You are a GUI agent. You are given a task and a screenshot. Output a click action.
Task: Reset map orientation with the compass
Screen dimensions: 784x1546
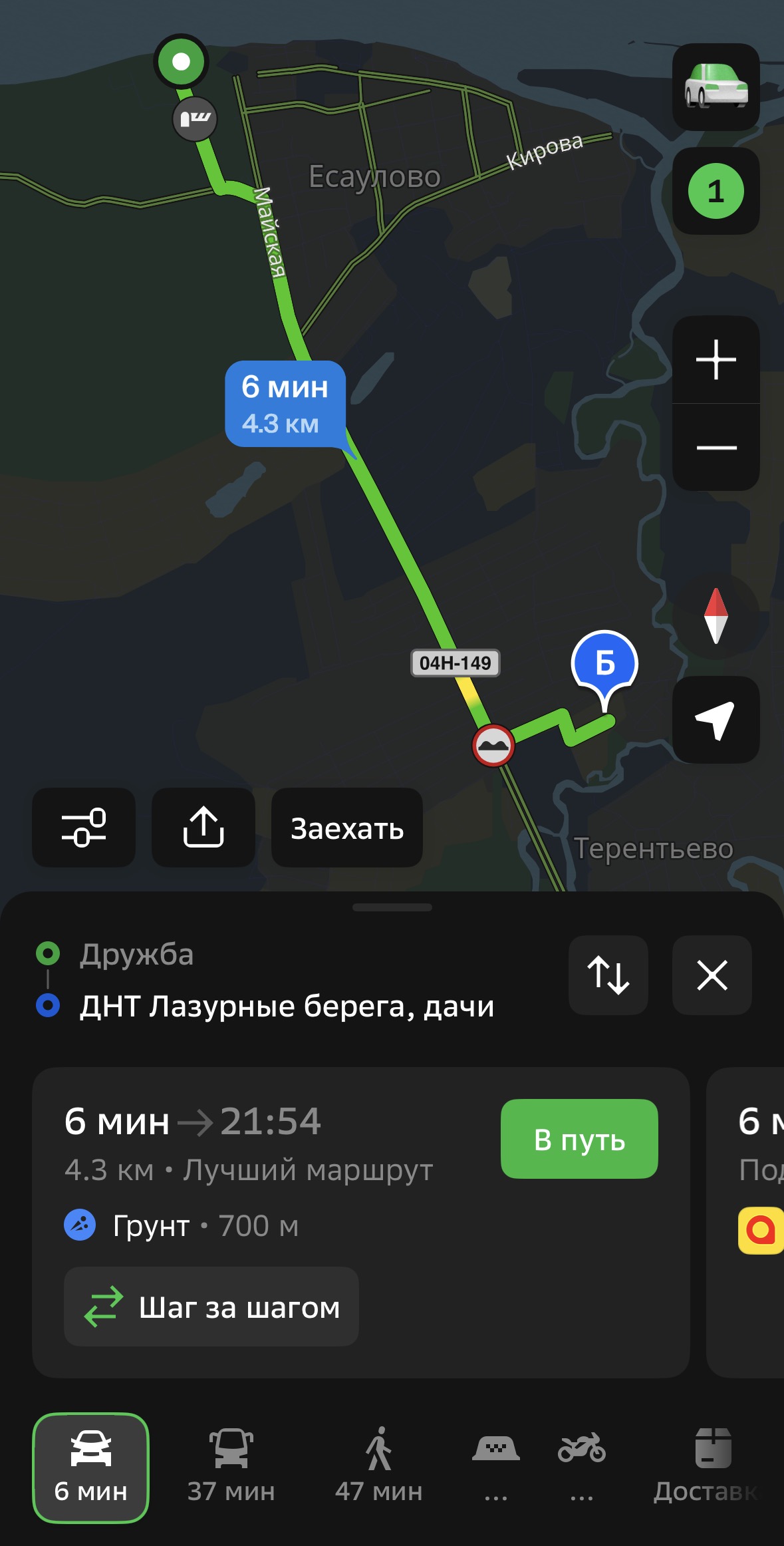[x=716, y=616]
